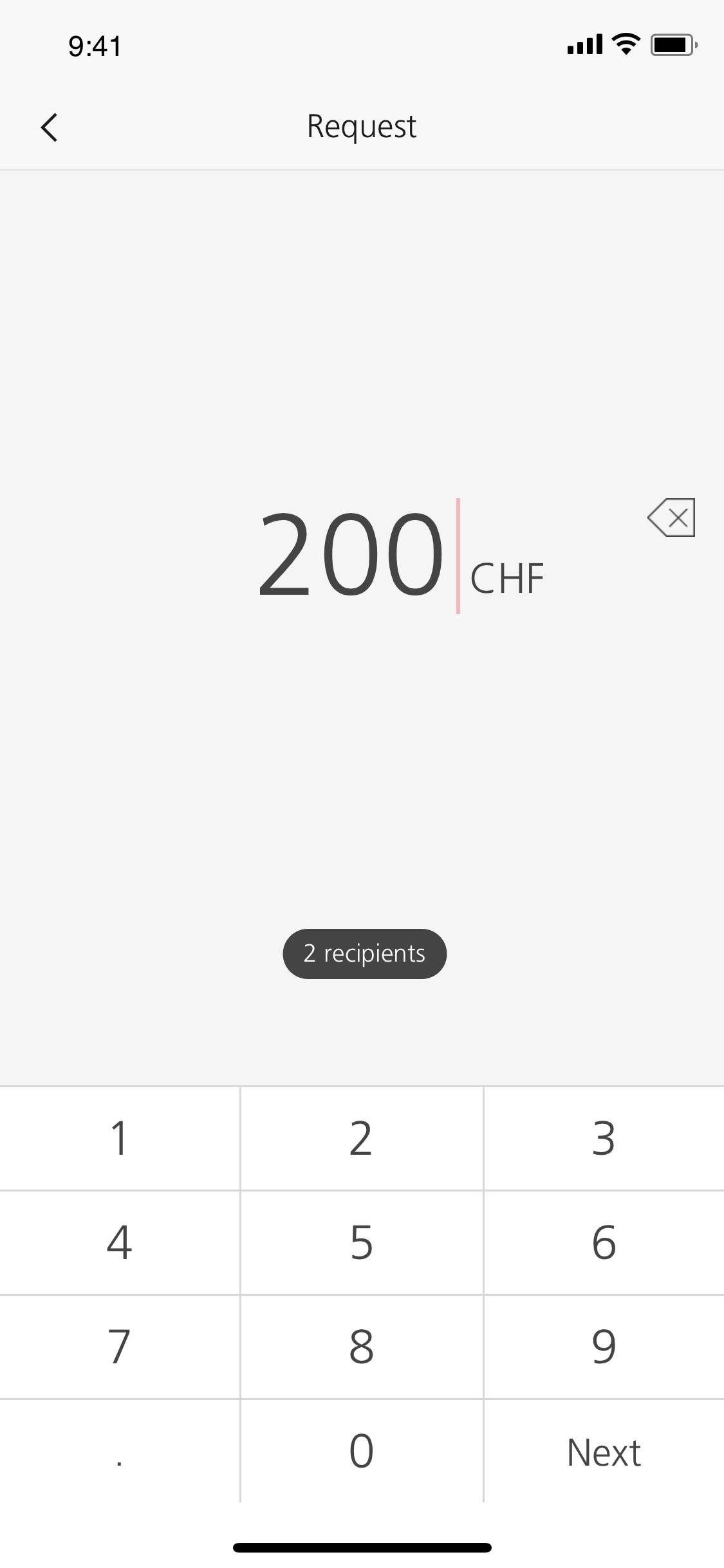Append a 0 to the amount
The image size is (724, 1568).
(361, 1451)
